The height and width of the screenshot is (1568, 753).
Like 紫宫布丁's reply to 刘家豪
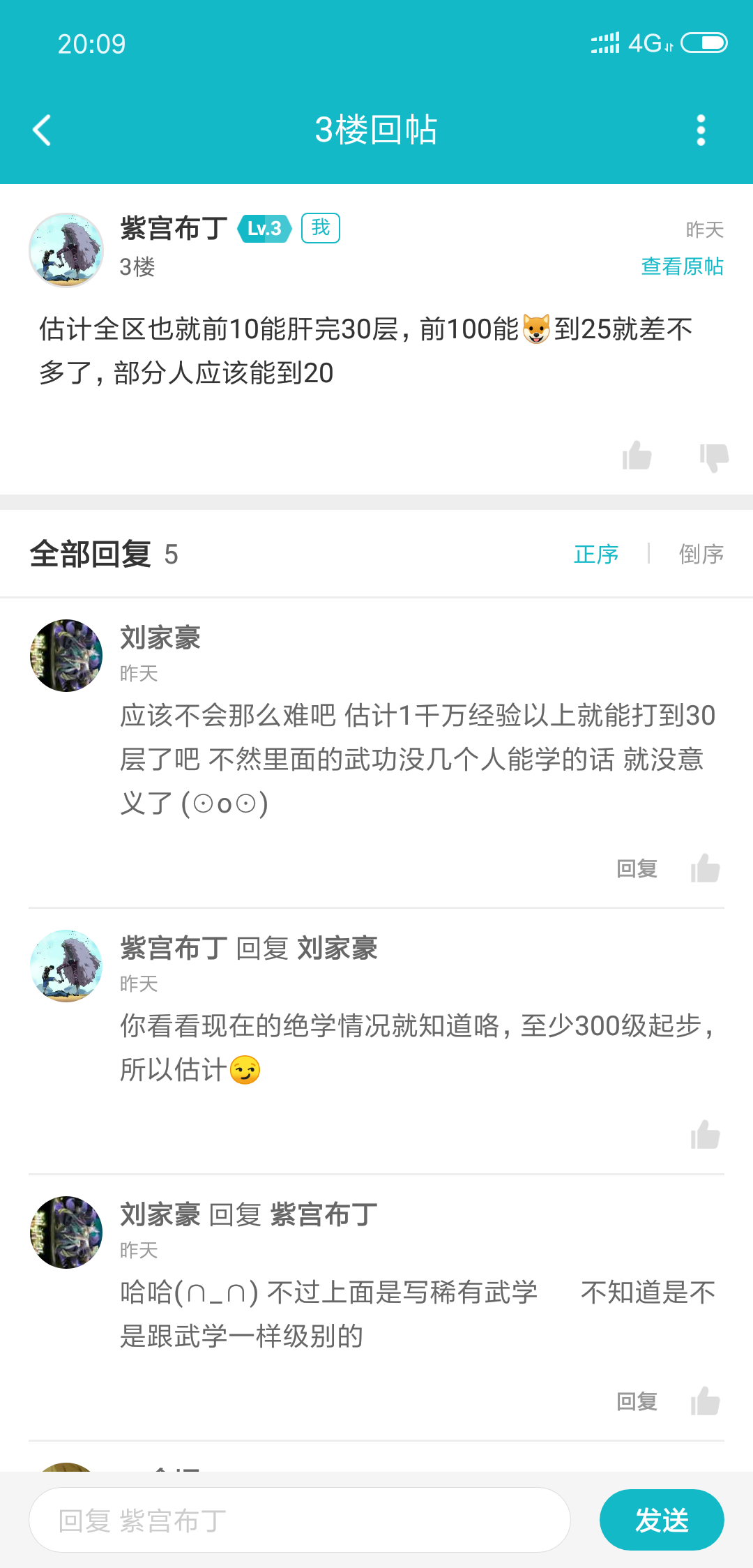(x=705, y=1135)
